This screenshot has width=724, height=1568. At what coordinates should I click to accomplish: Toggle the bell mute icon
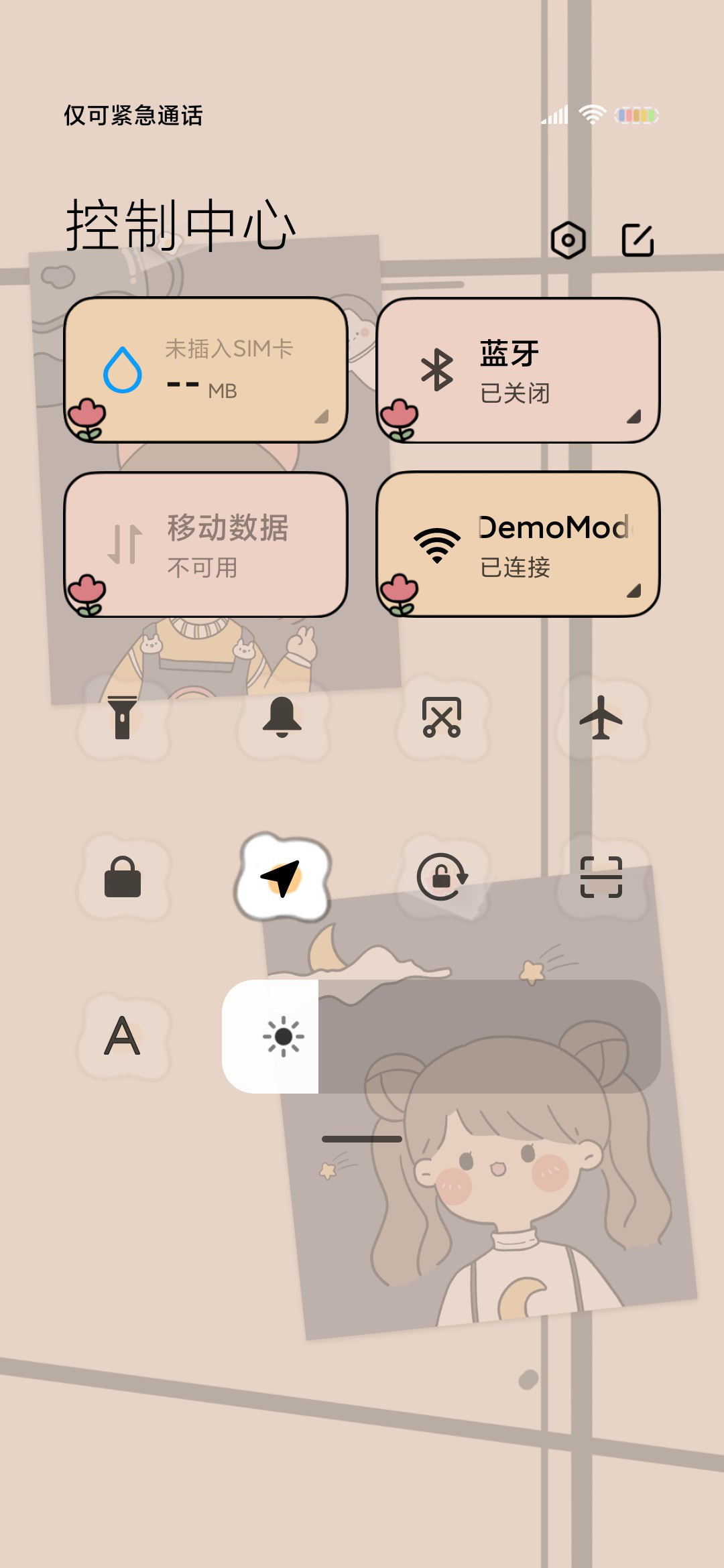[282, 718]
